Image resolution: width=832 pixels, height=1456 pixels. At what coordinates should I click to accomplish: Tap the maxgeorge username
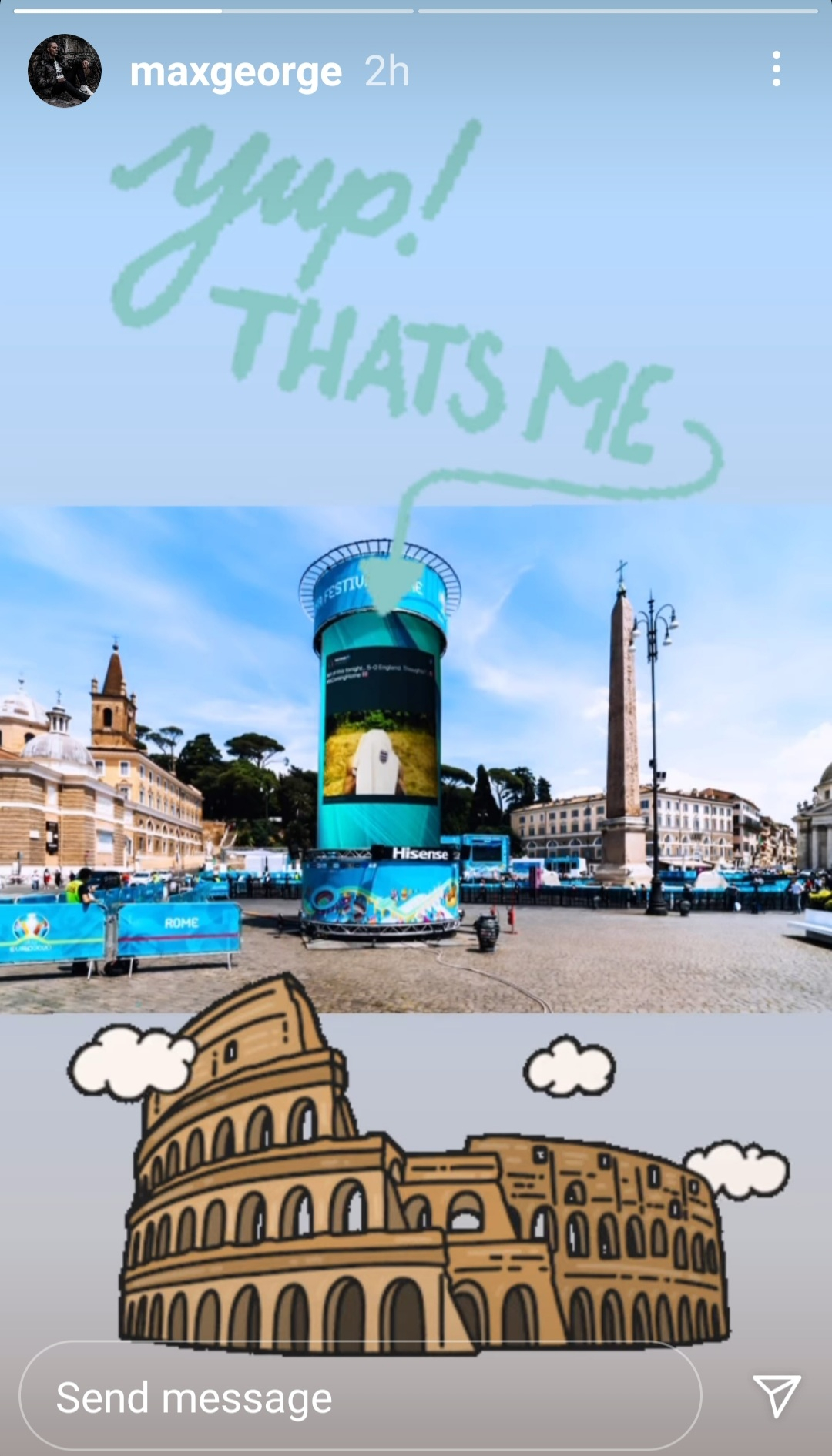[x=235, y=73]
